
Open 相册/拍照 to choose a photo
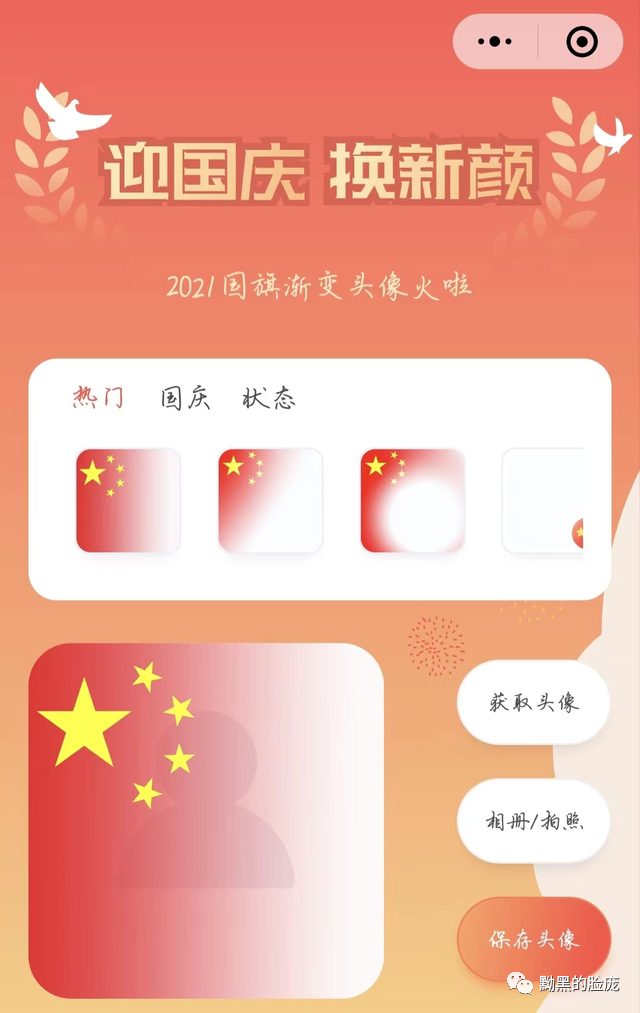coord(533,821)
